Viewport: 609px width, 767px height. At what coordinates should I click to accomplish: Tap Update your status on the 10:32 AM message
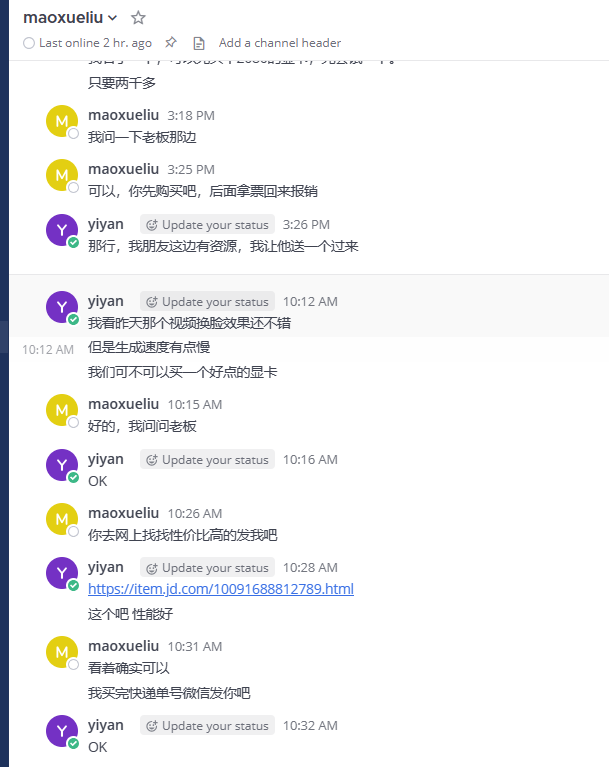click(x=207, y=726)
